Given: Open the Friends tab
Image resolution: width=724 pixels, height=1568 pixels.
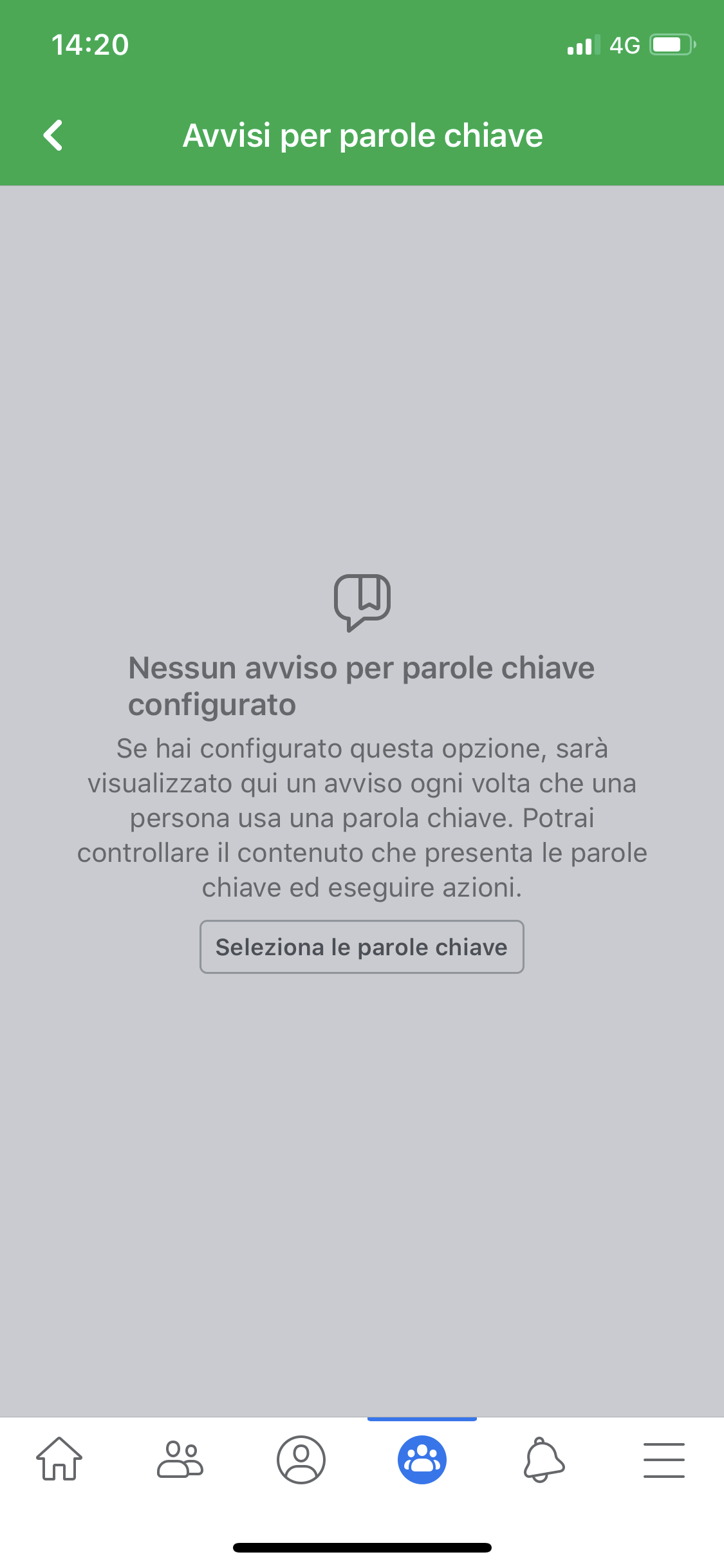Looking at the screenshot, I should [x=180, y=1459].
